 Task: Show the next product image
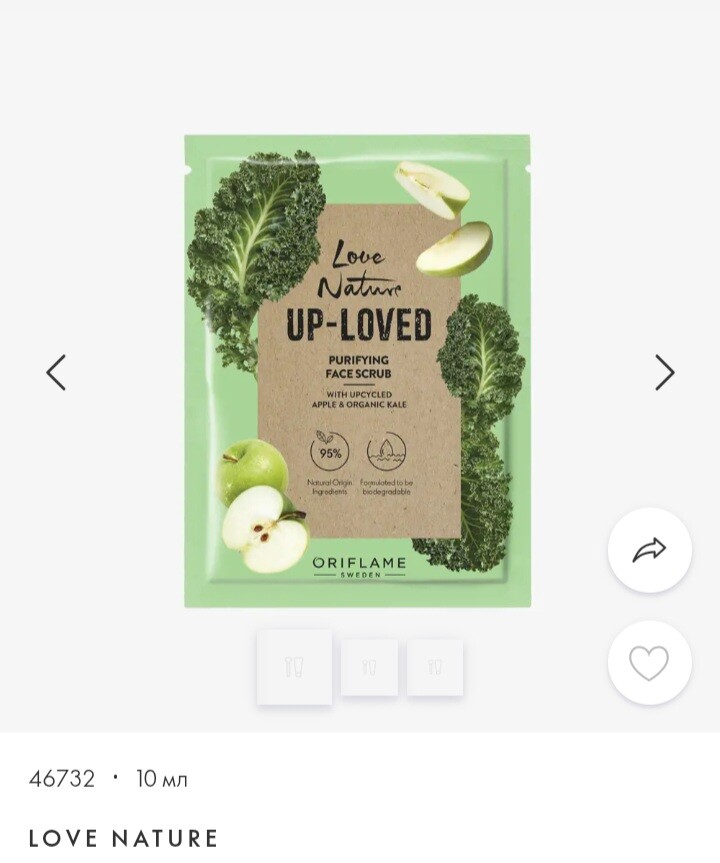664,373
